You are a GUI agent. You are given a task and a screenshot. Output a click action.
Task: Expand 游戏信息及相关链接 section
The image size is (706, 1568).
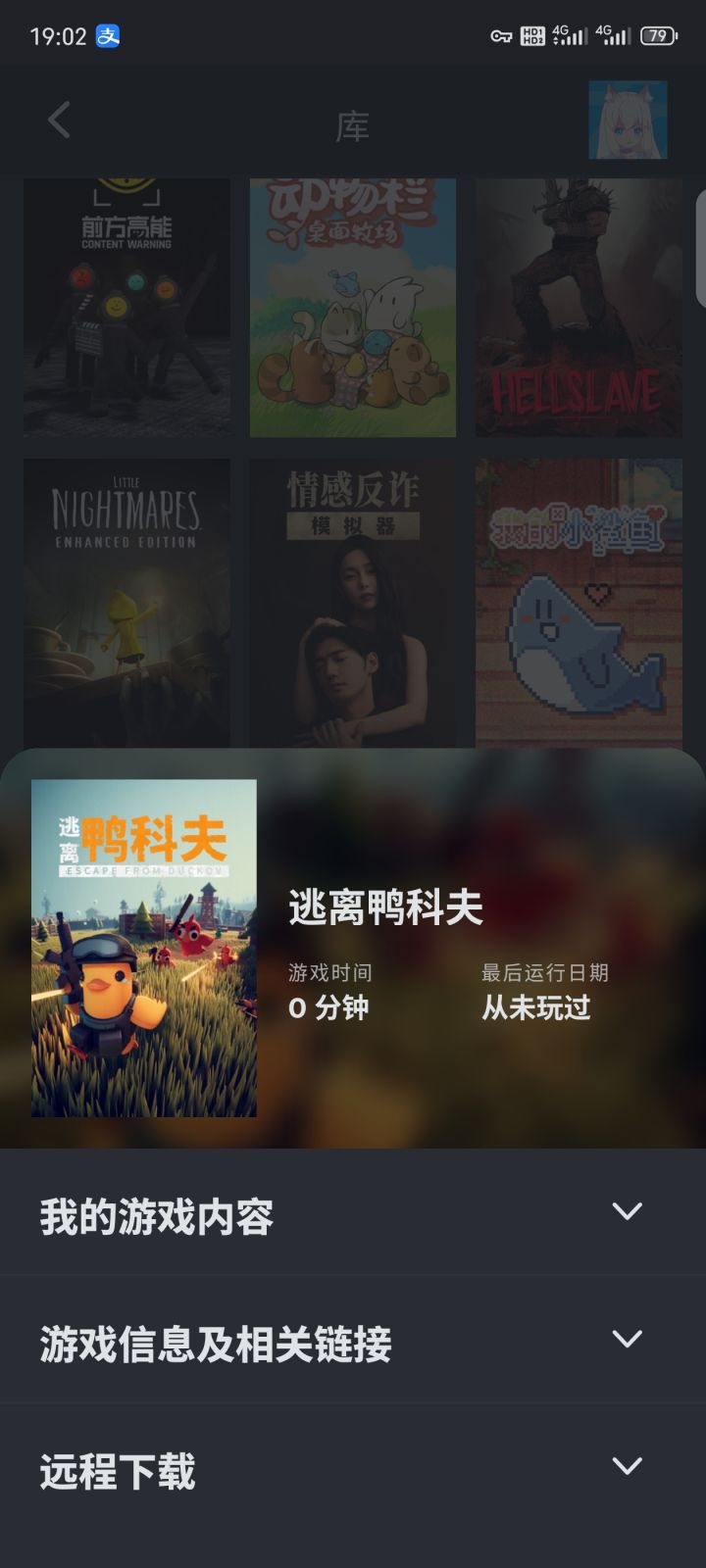click(x=353, y=1339)
